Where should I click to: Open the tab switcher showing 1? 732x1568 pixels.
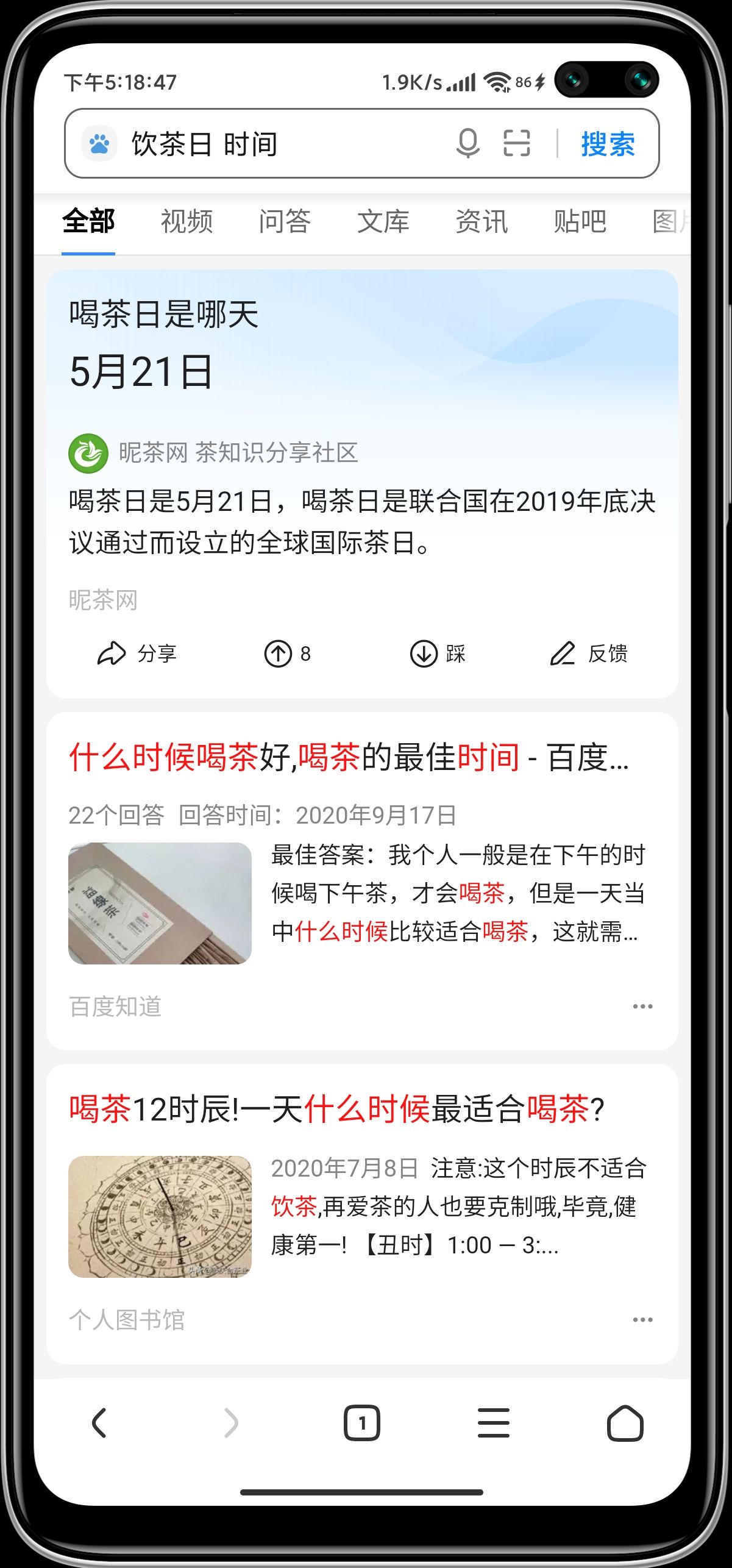pos(362,1424)
